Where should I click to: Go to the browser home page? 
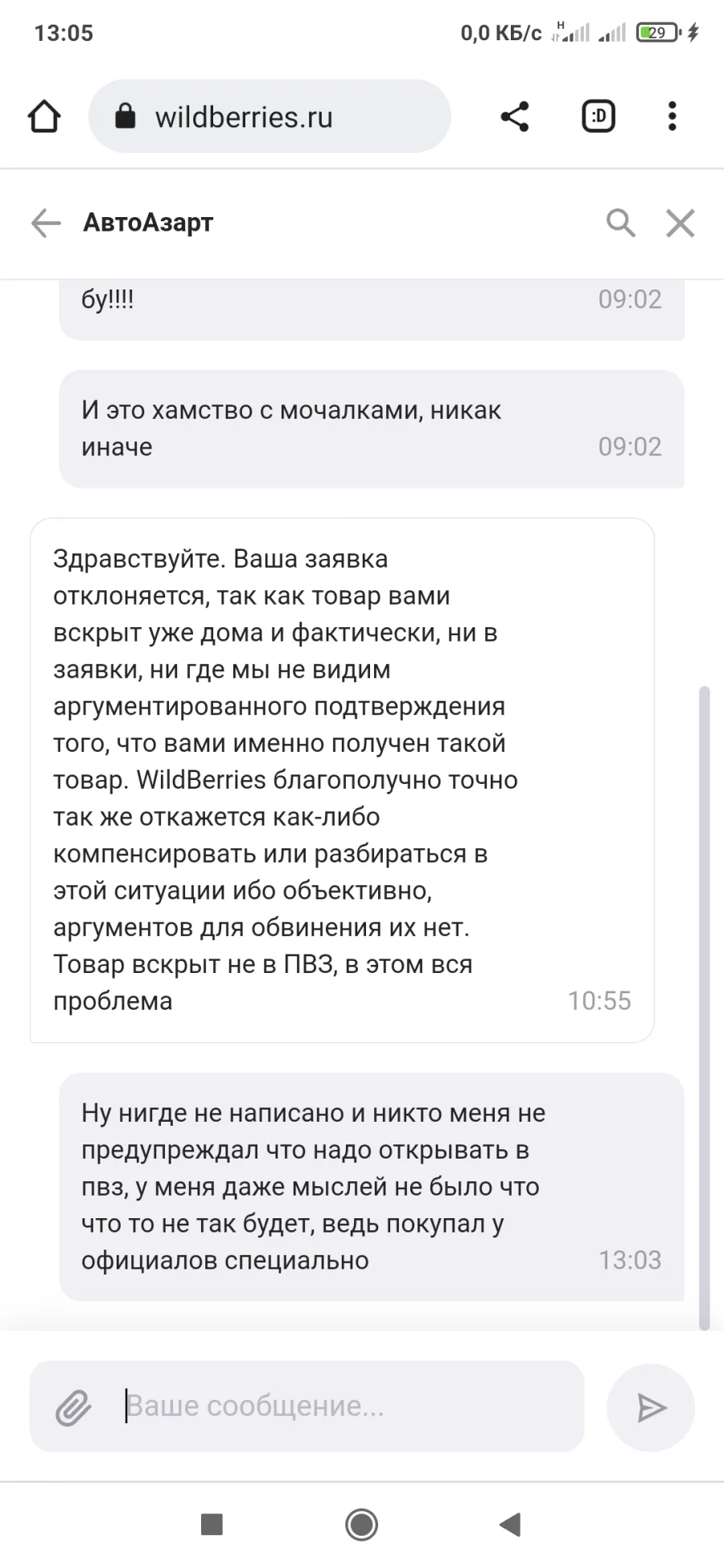tap(44, 117)
